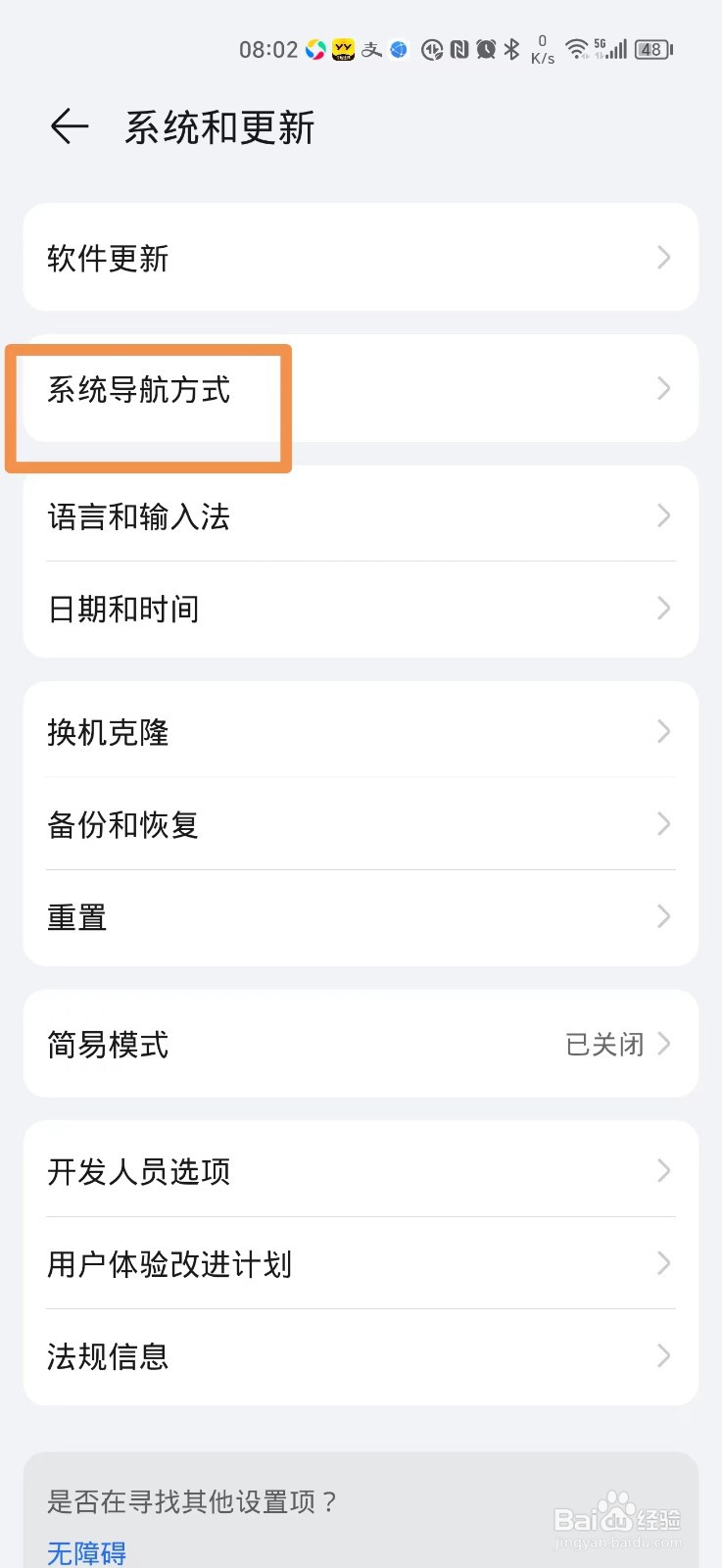Tap the NFC icon in the status bar
The image size is (722, 1568).
(x=458, y=47)
